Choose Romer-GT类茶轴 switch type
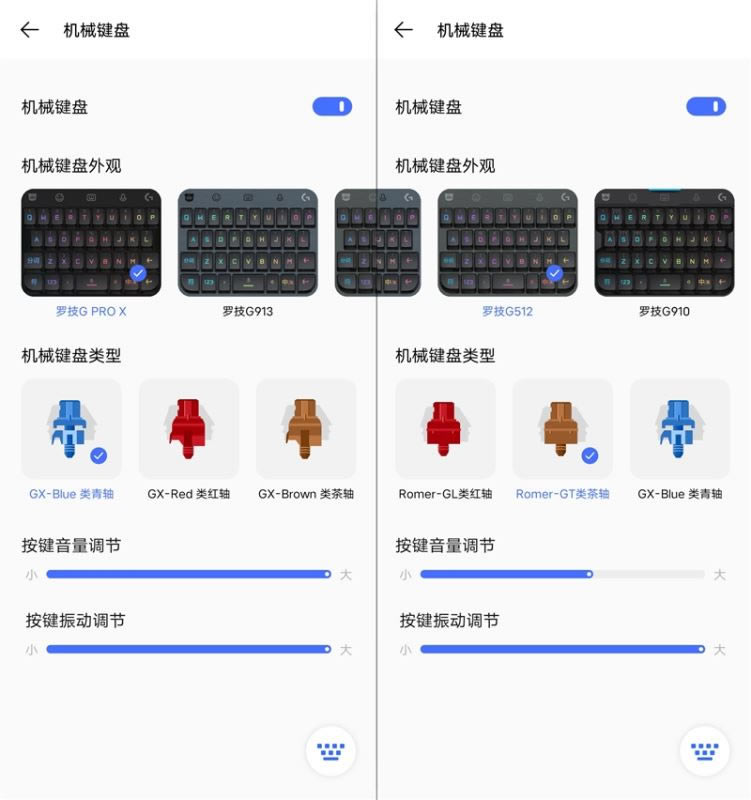This screenshot has width=751, height=800. click(562, 429)
